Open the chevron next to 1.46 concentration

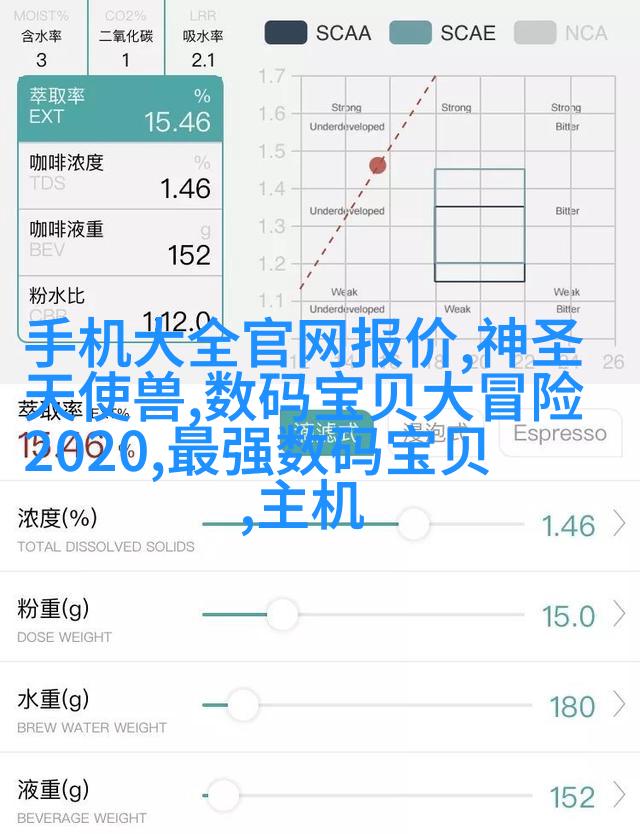coord(621,524)
